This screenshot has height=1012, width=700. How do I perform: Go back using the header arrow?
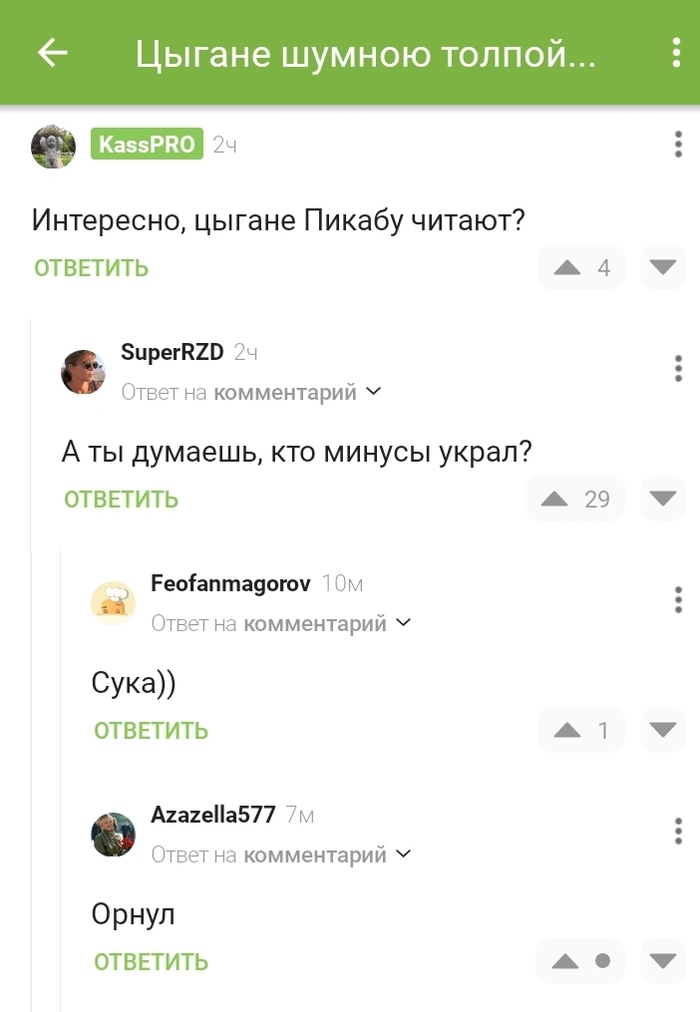click(x=52, y=53)
